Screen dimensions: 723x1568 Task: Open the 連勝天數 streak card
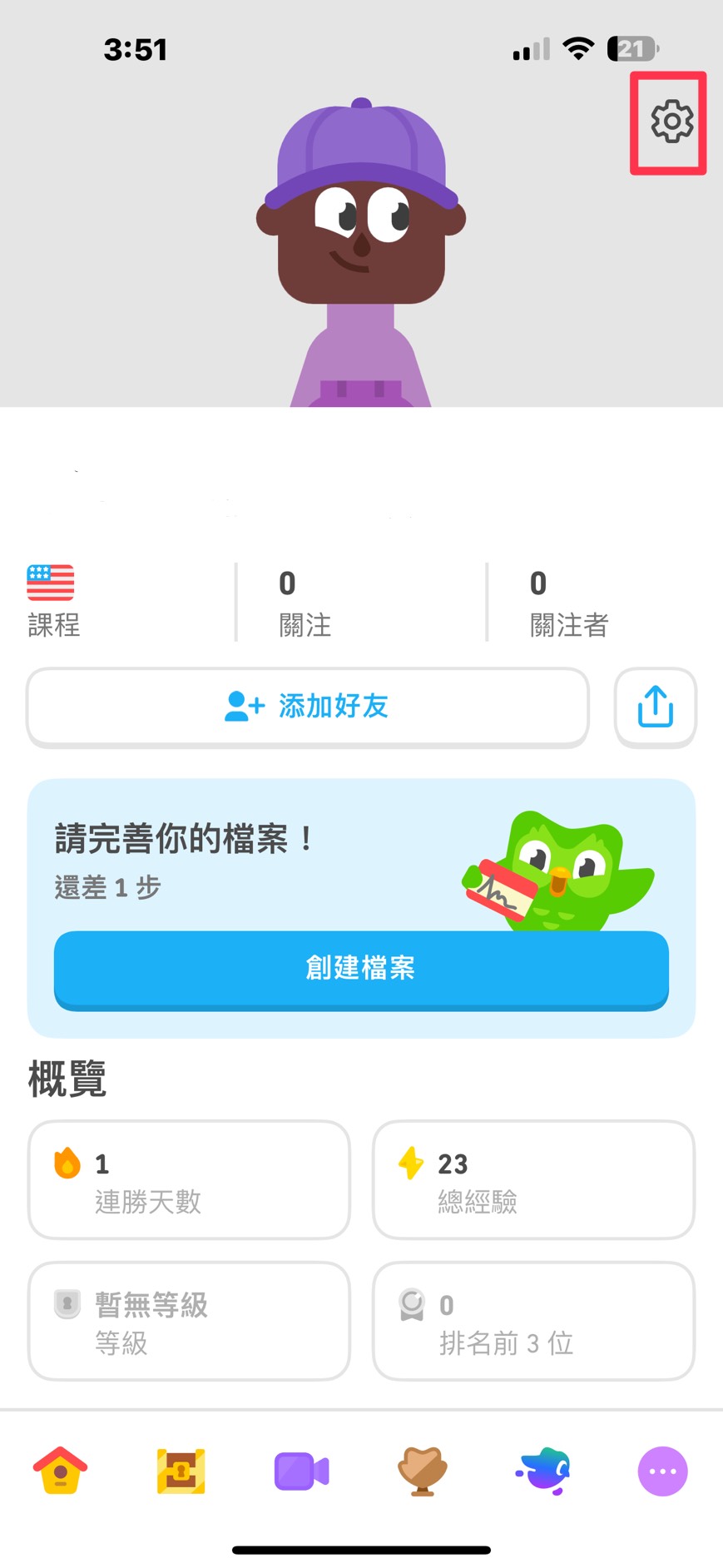[189, 1179]
